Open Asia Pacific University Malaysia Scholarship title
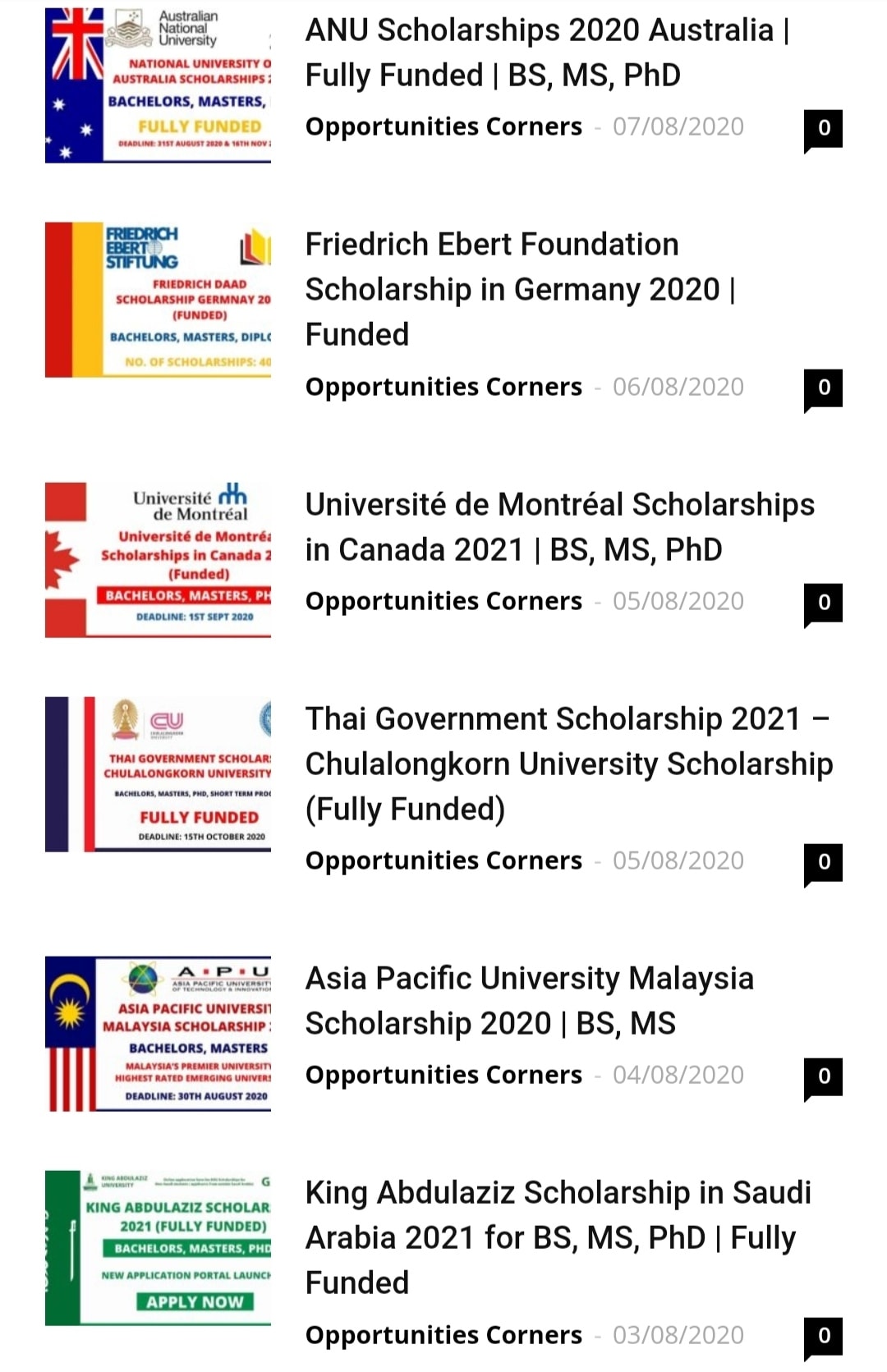Image resolution: width=887 pixels, height=1372 pixels. point(530,1000)
